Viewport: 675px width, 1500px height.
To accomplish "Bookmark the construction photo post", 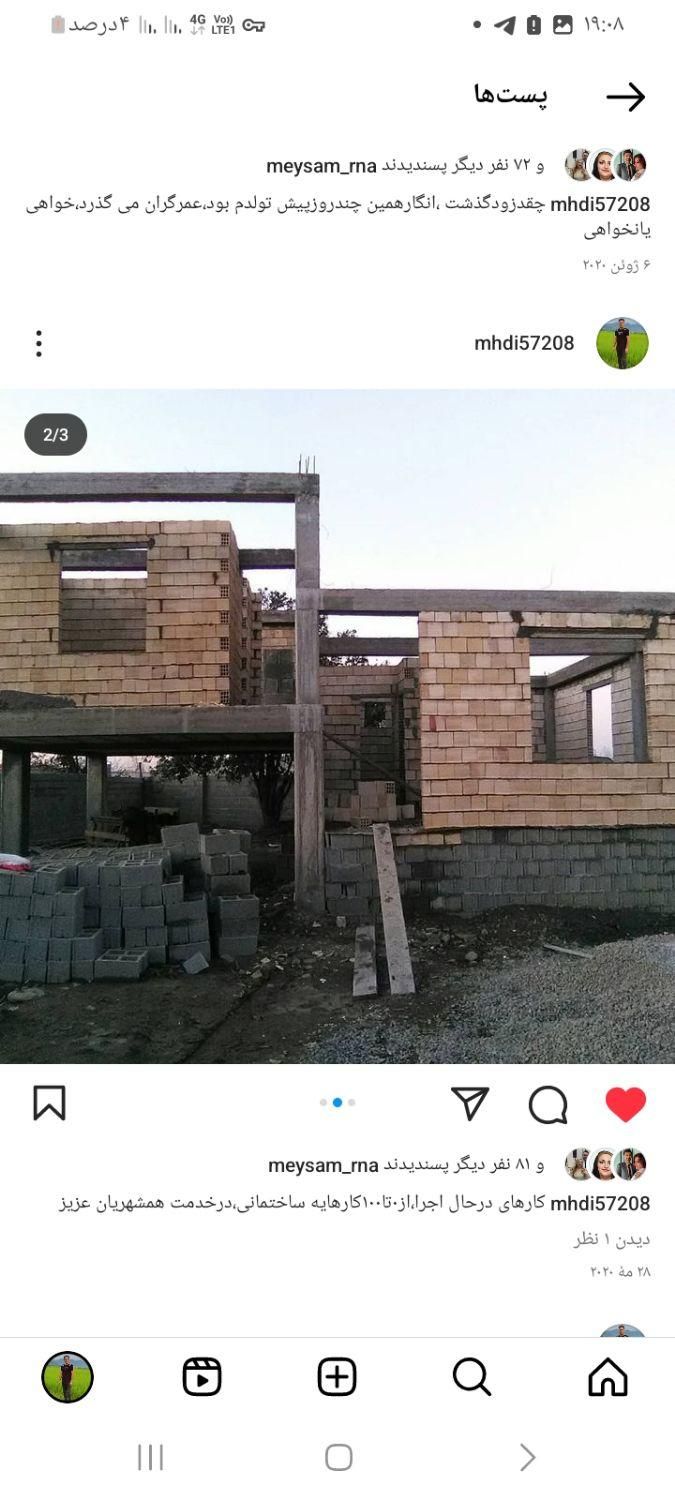I will [x=49, y=1103].
